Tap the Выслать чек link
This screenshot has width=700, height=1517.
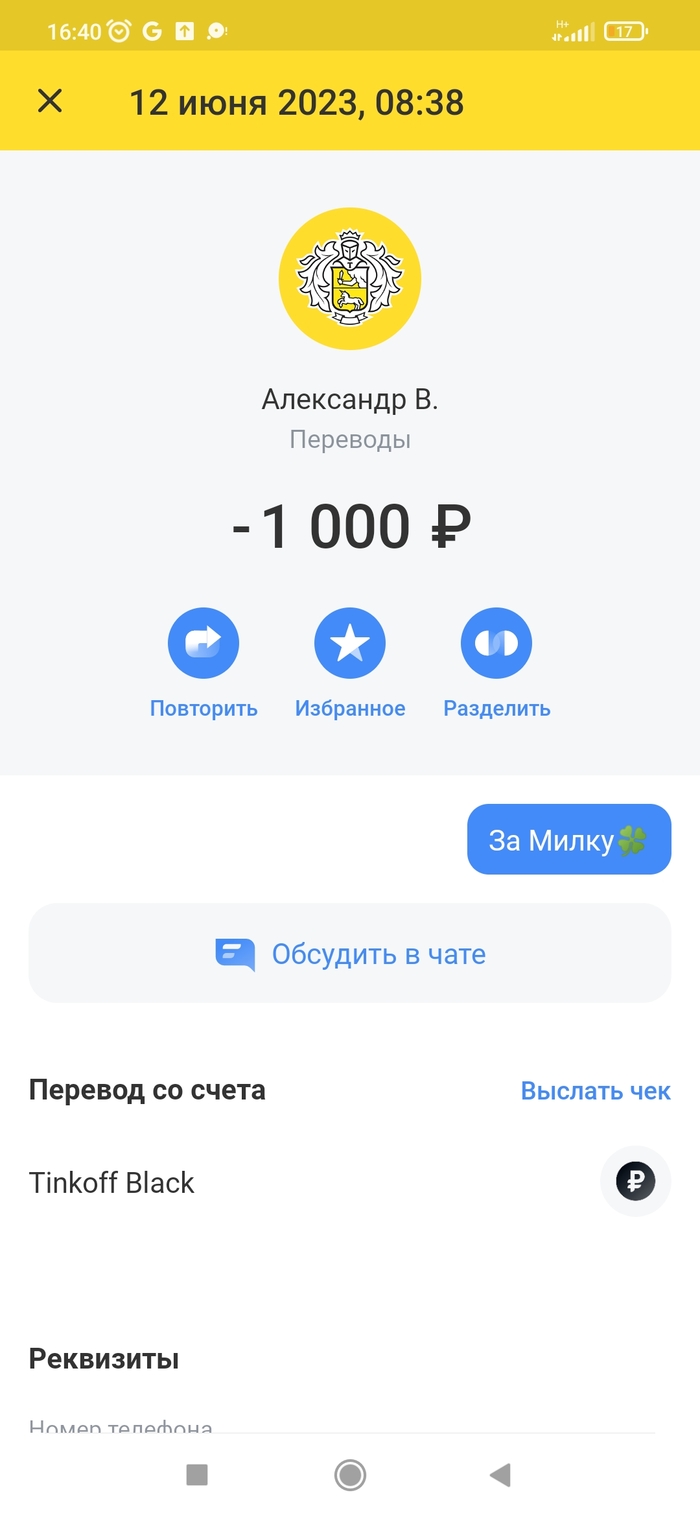click(x=595, y=1090)
